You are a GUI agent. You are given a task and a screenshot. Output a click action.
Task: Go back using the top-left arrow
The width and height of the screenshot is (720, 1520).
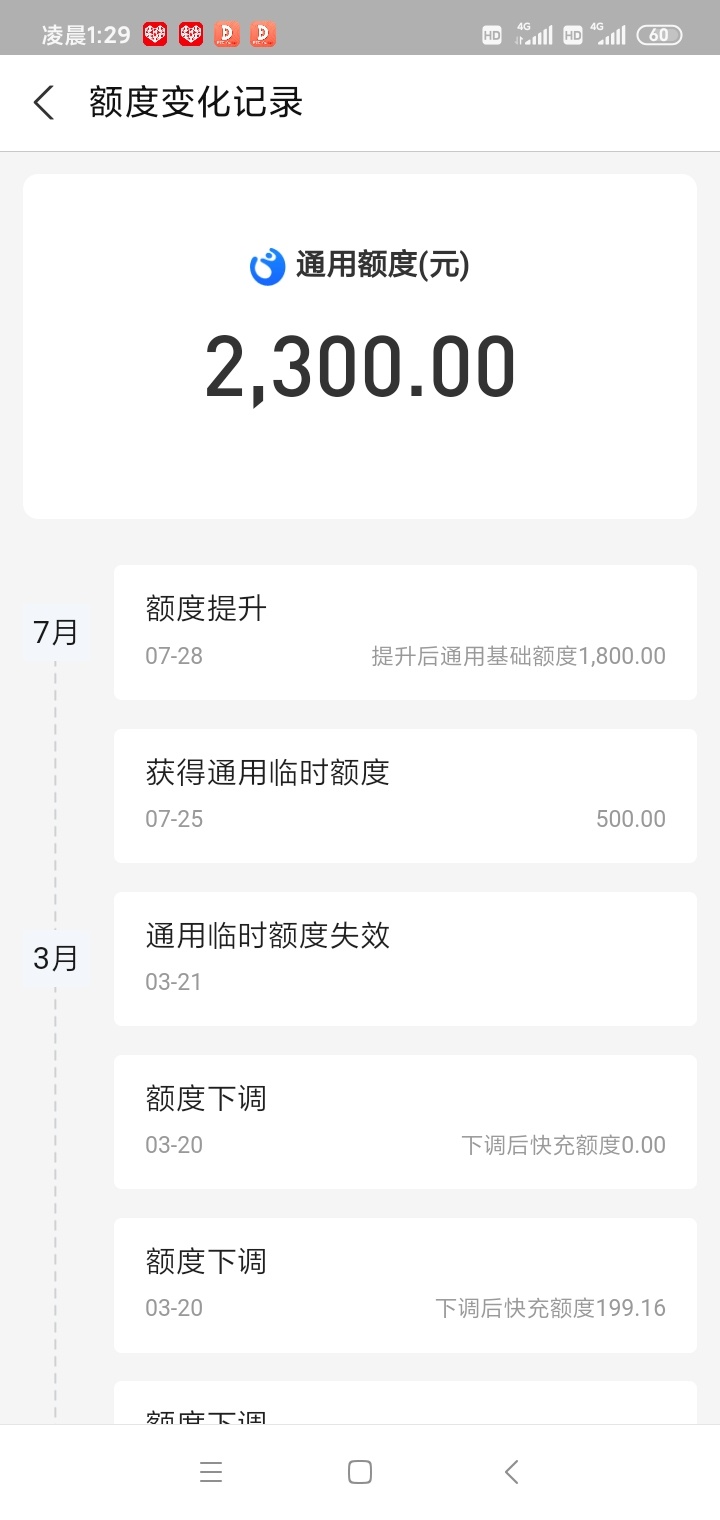click(43, 103)
